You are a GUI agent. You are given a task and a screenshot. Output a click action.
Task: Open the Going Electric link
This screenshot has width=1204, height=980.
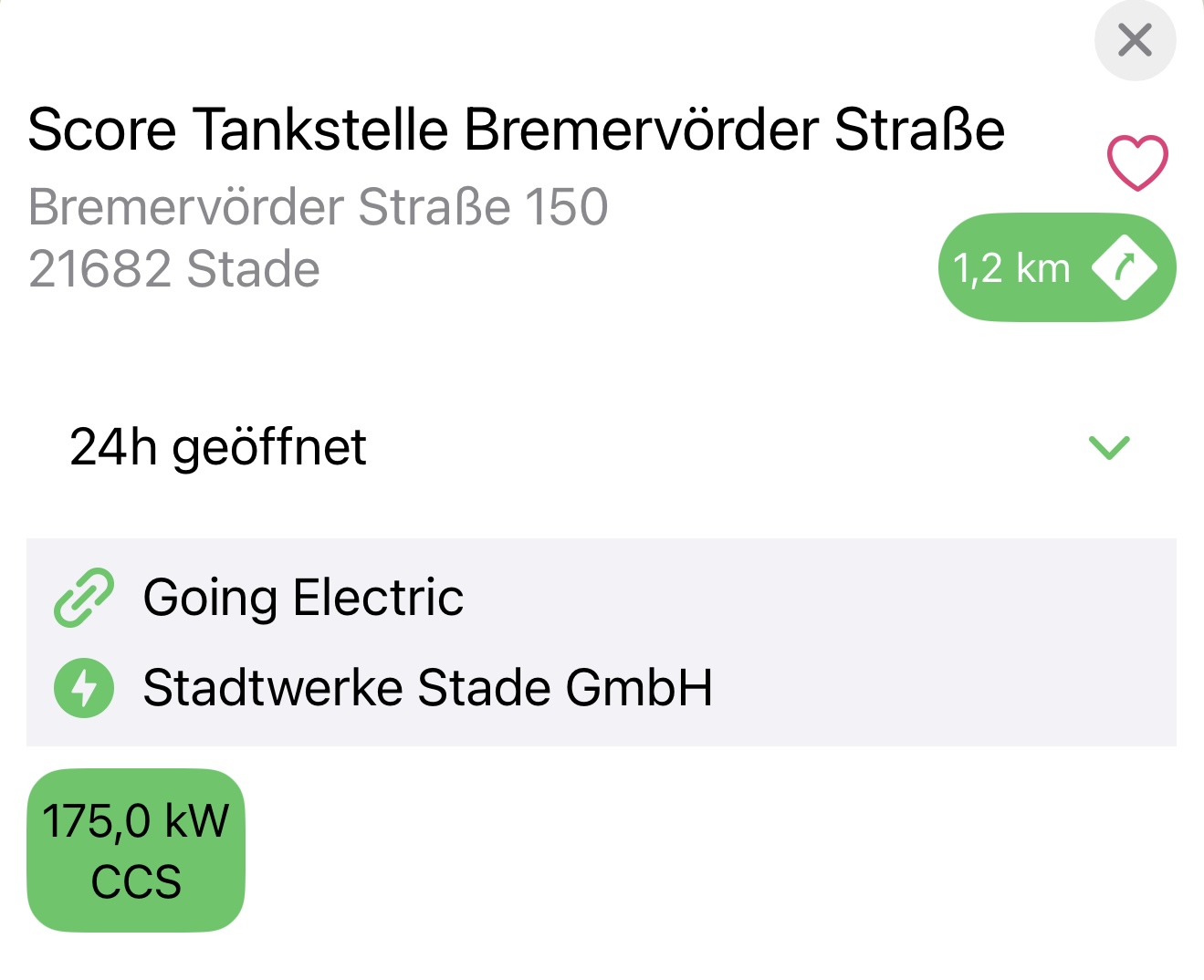click(303, 599)
